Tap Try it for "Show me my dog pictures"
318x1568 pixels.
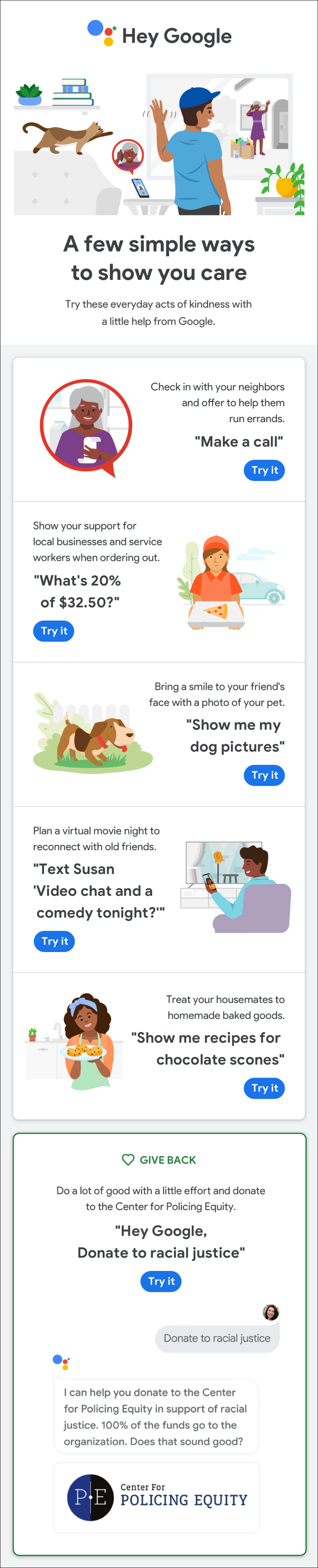tap(264, 775)
